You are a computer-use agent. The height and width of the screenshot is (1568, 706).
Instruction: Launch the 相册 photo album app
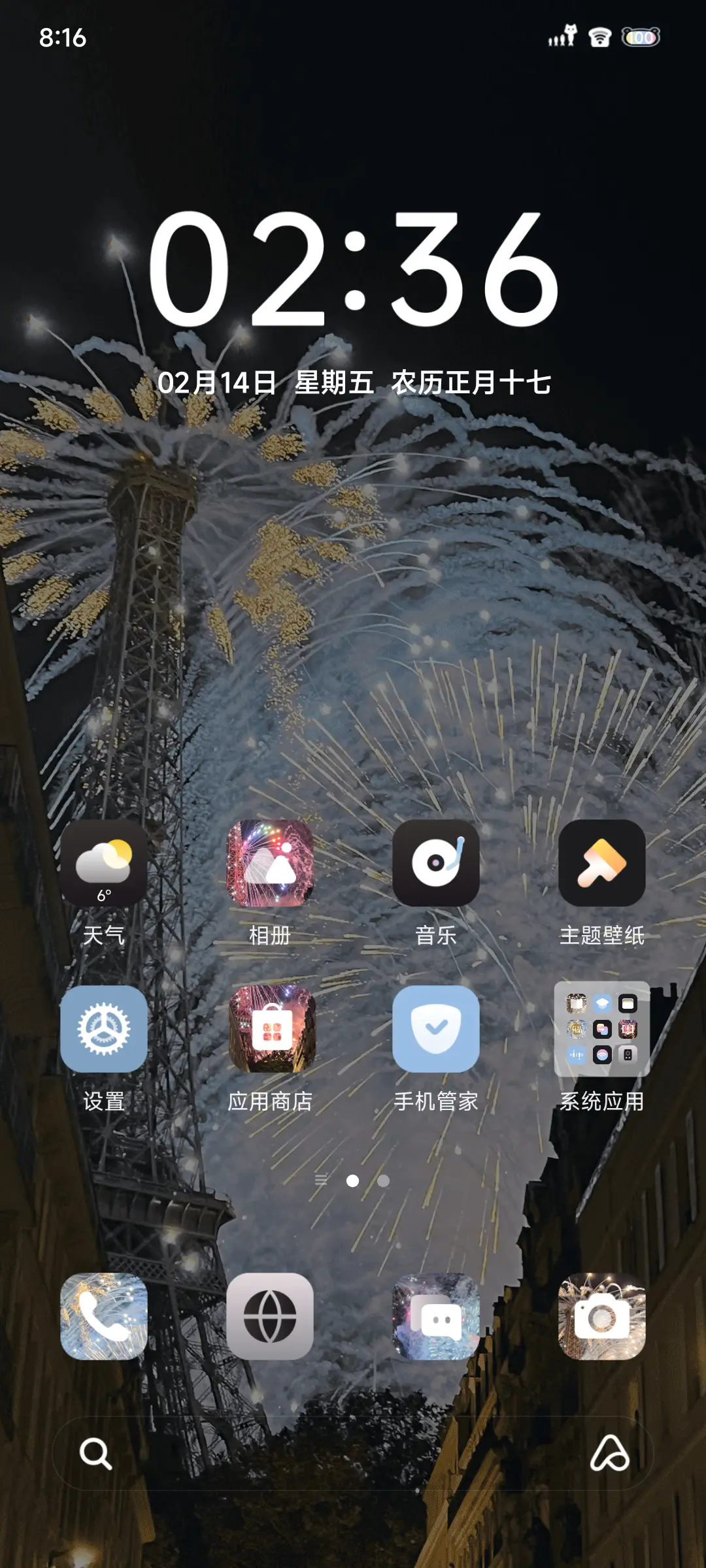click(270, 864)
